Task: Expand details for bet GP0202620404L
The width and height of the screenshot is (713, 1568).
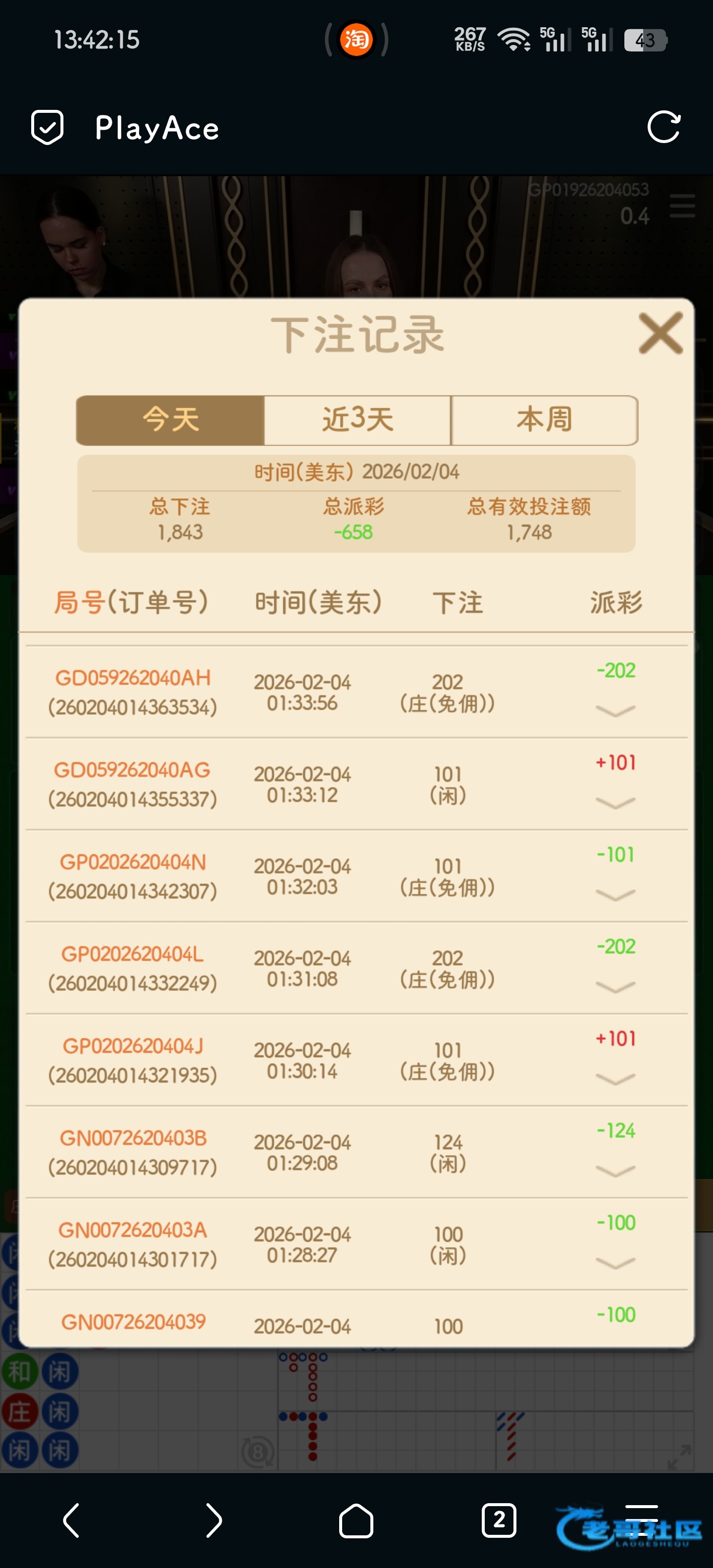Action: [615, 987]
